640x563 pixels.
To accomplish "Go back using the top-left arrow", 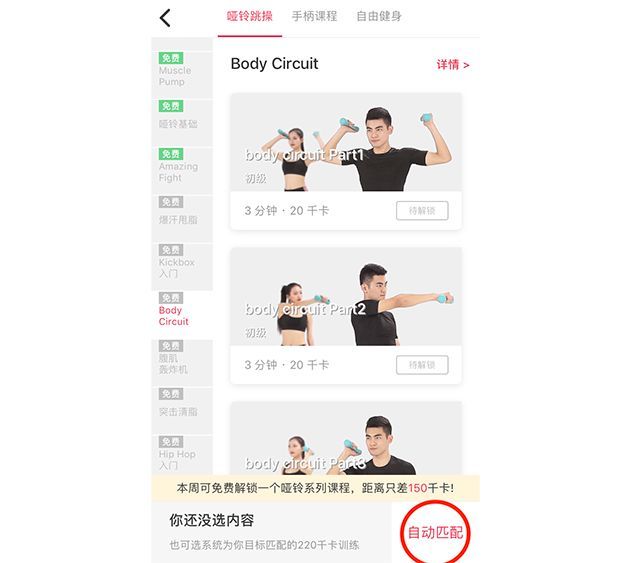I will click(166, 18).
